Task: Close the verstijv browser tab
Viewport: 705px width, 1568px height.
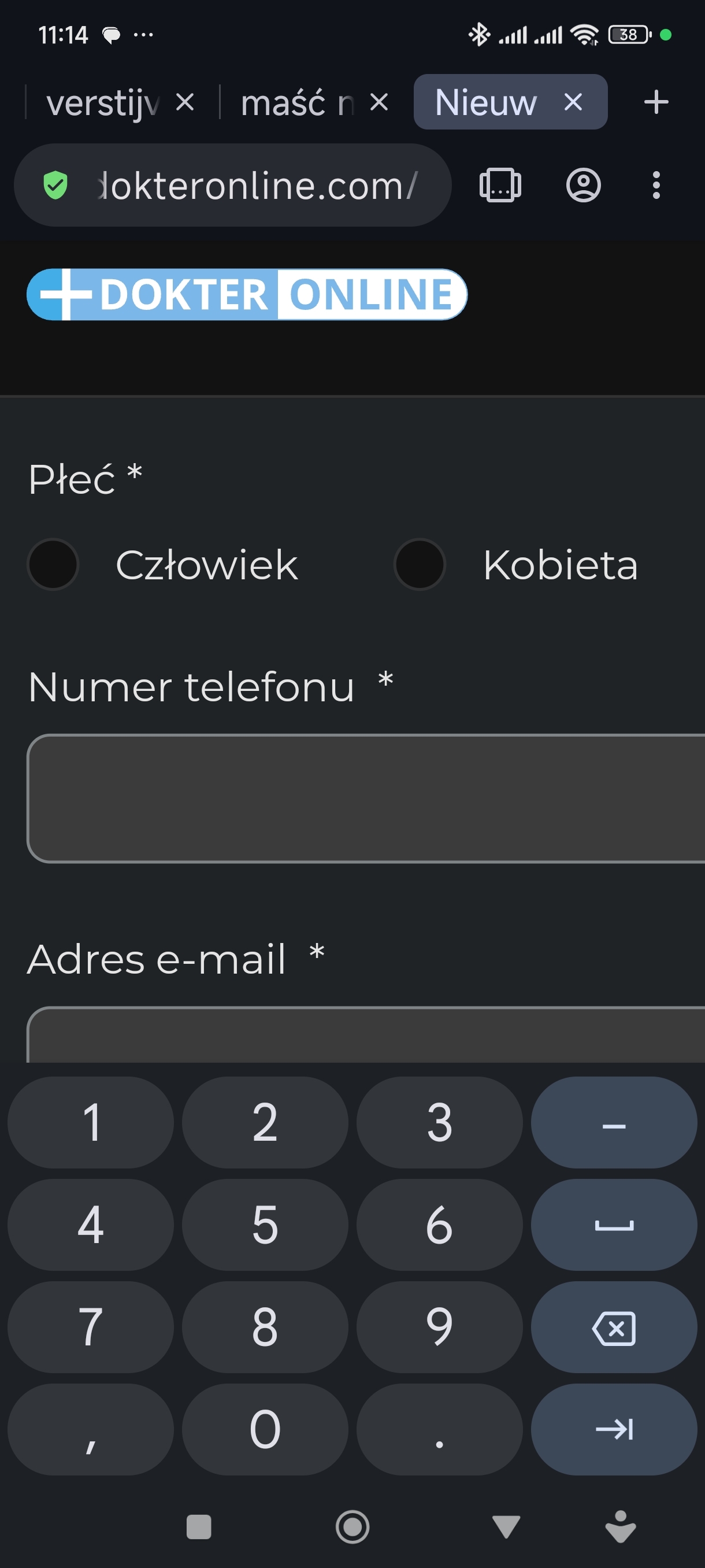Action: pyautogui.click(x=185, y=102)
